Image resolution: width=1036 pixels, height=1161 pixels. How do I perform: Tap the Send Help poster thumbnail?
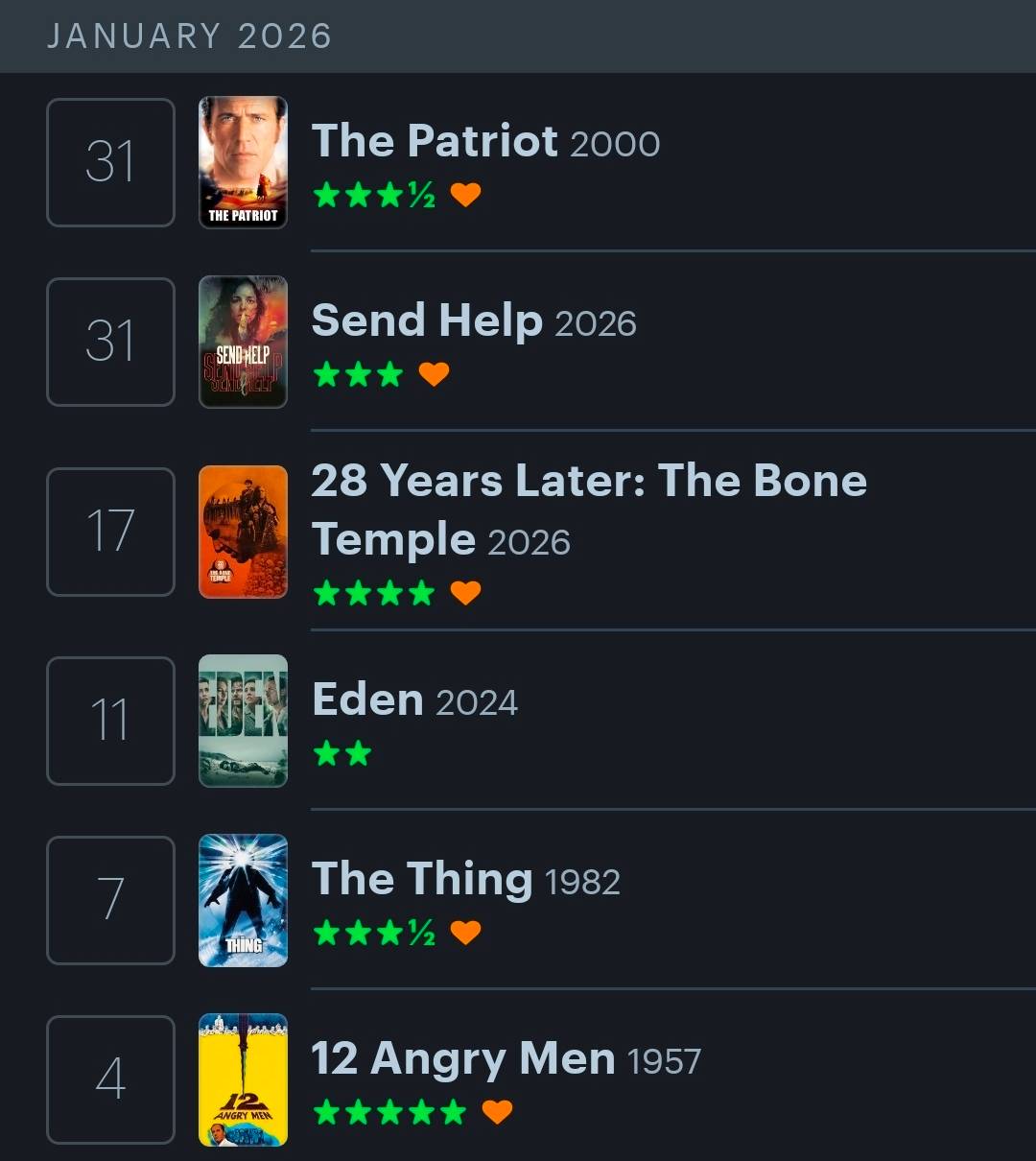(243, 342)
